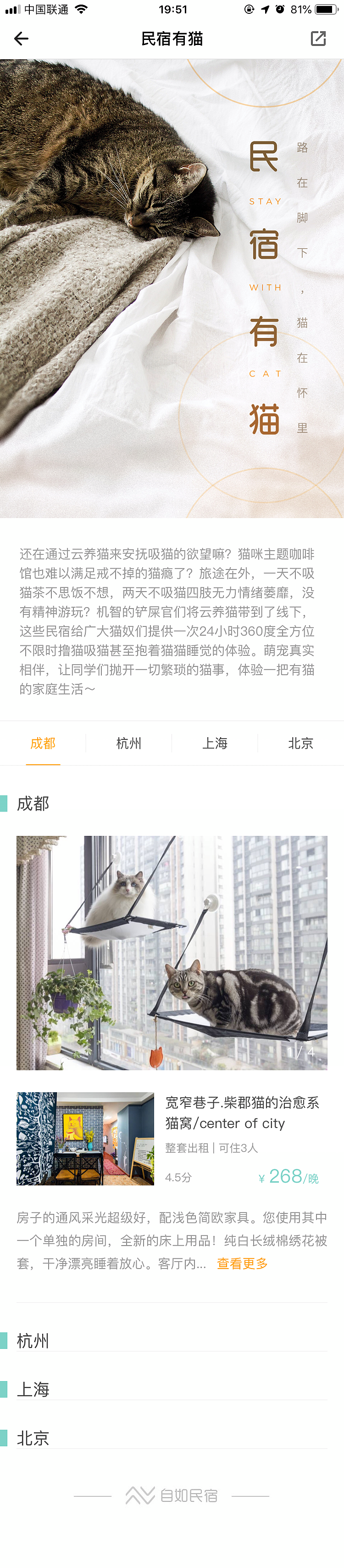This screenshot has width=344, height=1568.
Task: Go back using the arrow icon
Action: point(21,39)
